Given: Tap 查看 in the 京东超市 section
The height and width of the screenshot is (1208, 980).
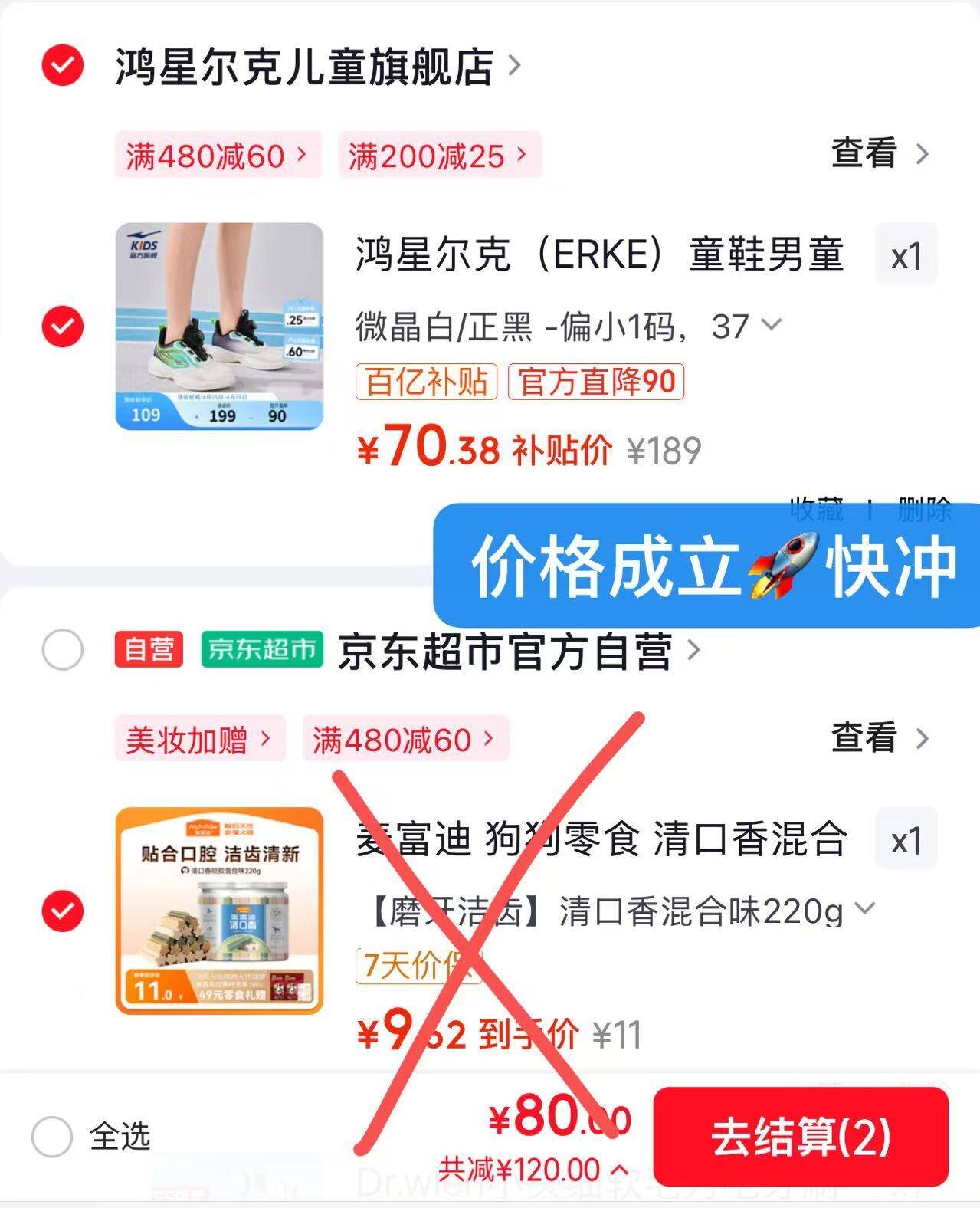Looking at the screenshot, I should (879, 737).
